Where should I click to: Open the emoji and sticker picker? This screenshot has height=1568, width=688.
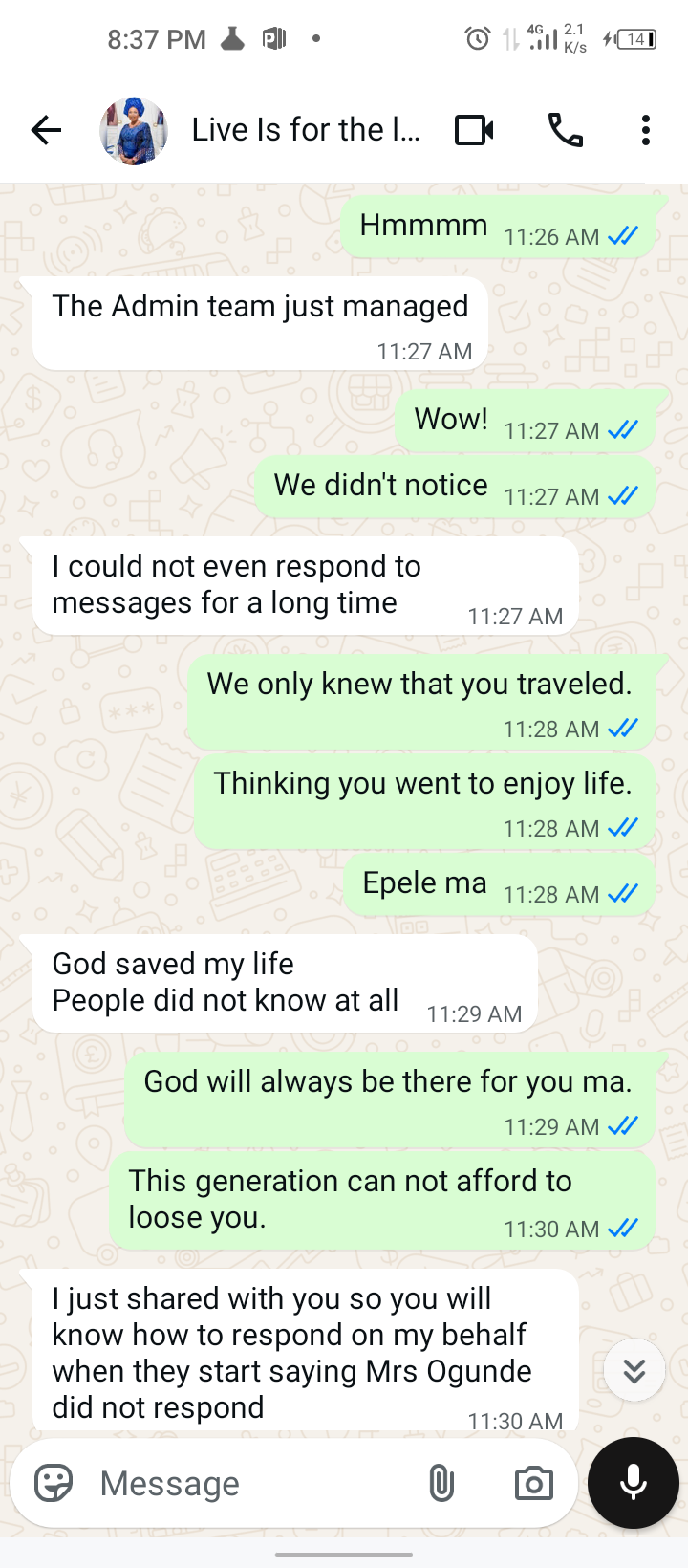click(x=54, y=1483)
